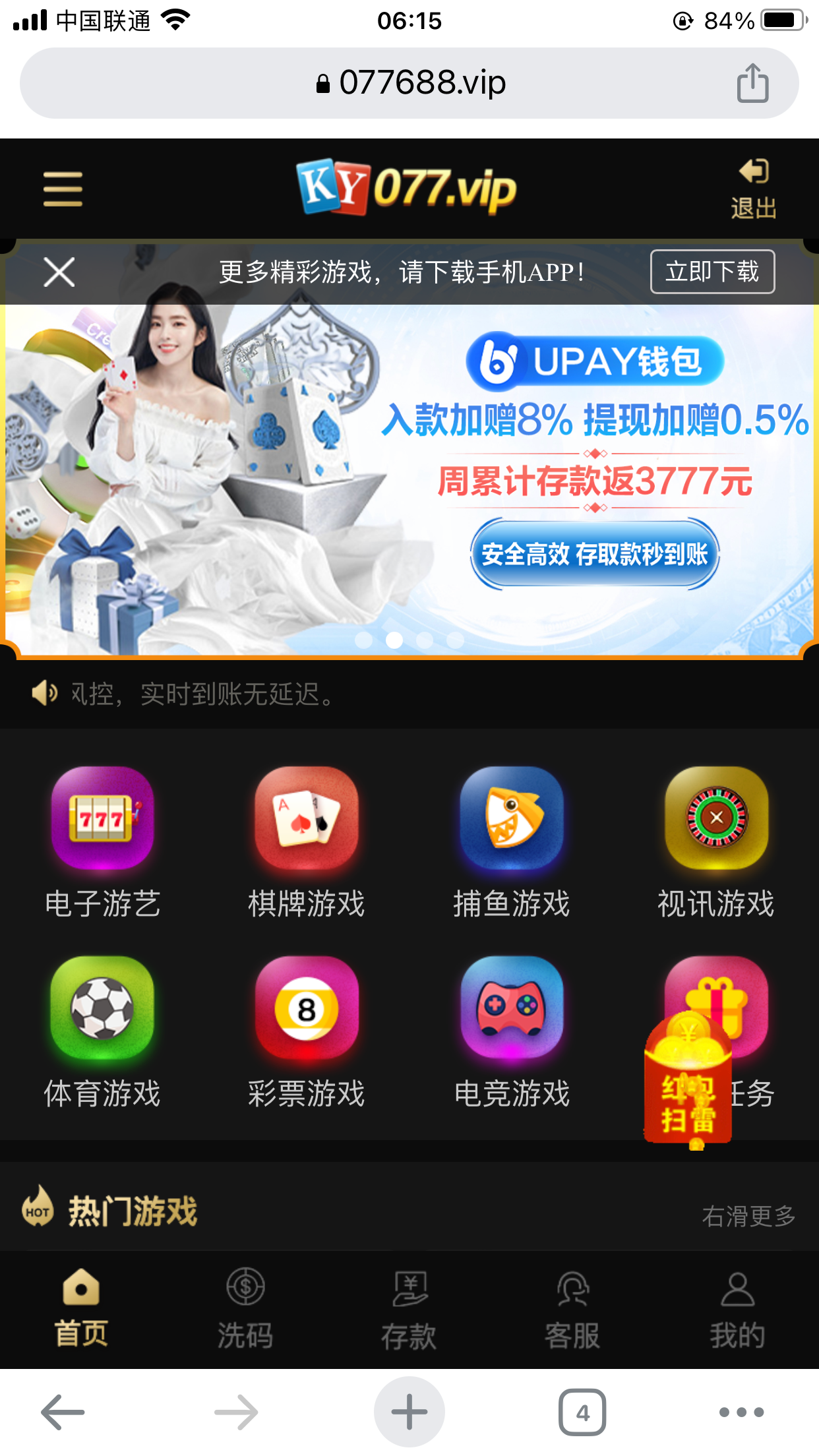Viewport: 819px width, 1456px height.
Task: Select the second carousel indicator dot
Action: [x=395, y=638]
